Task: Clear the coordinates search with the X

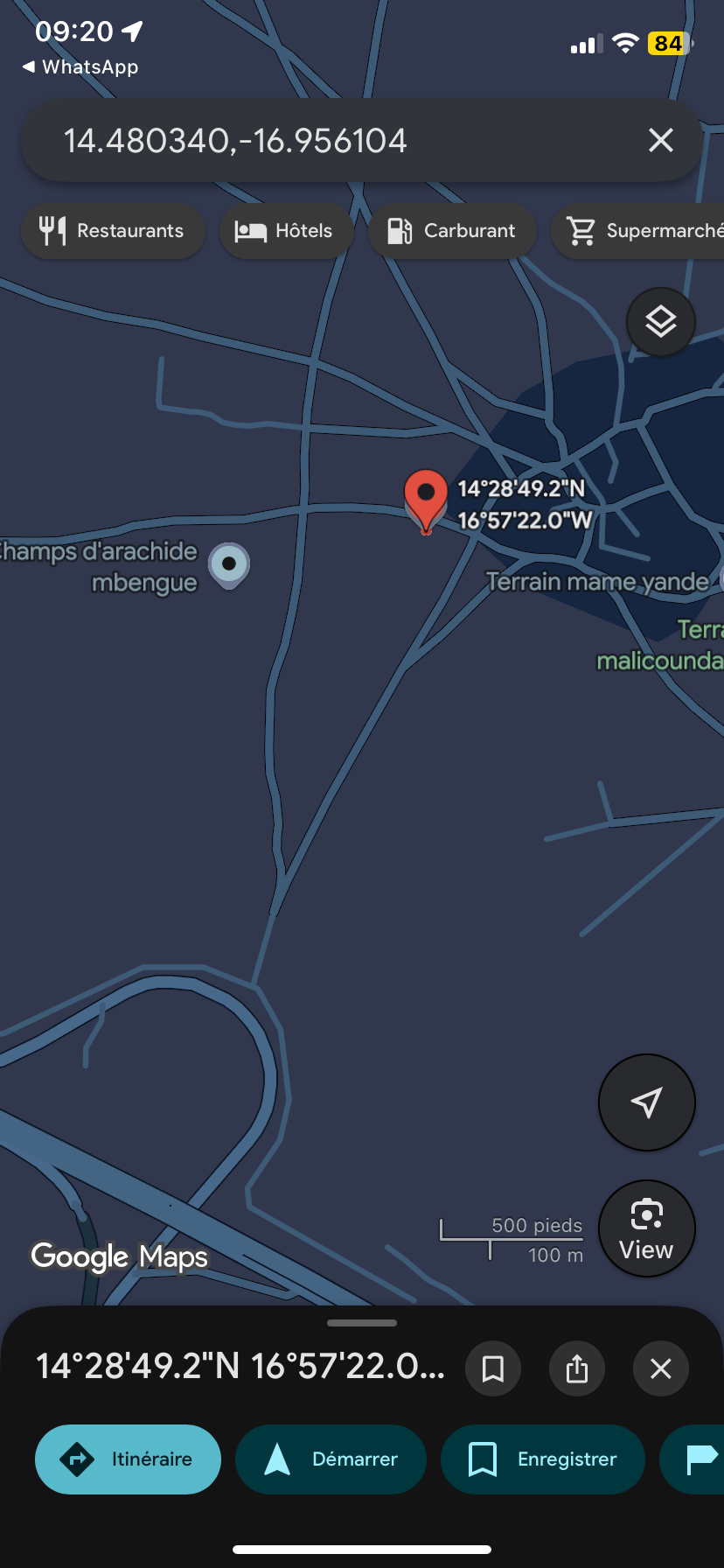Action: click(661, 140)
